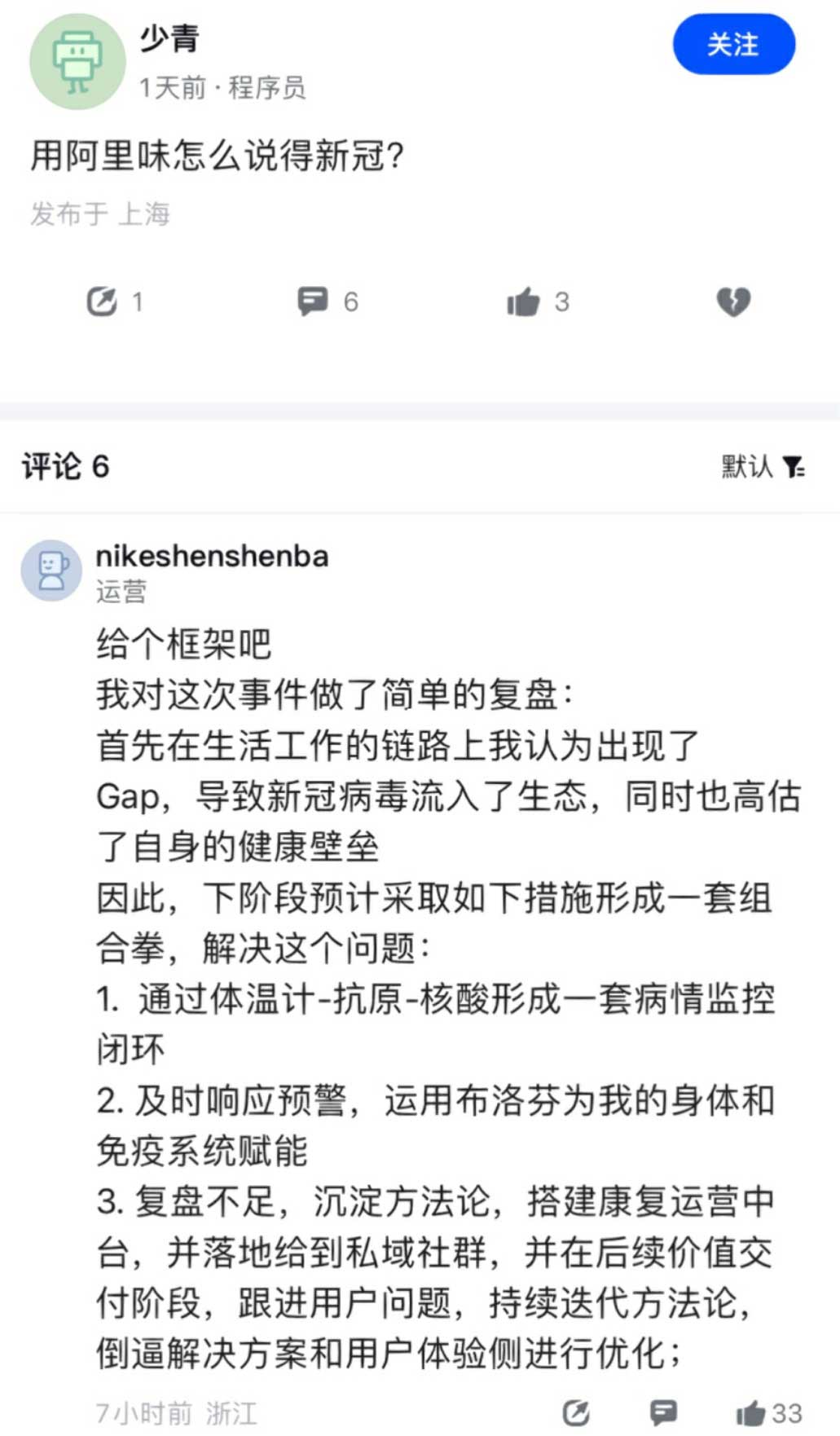
Task: Share the post about 新冠
Action: pyautogui.click(x=102, y=302)
